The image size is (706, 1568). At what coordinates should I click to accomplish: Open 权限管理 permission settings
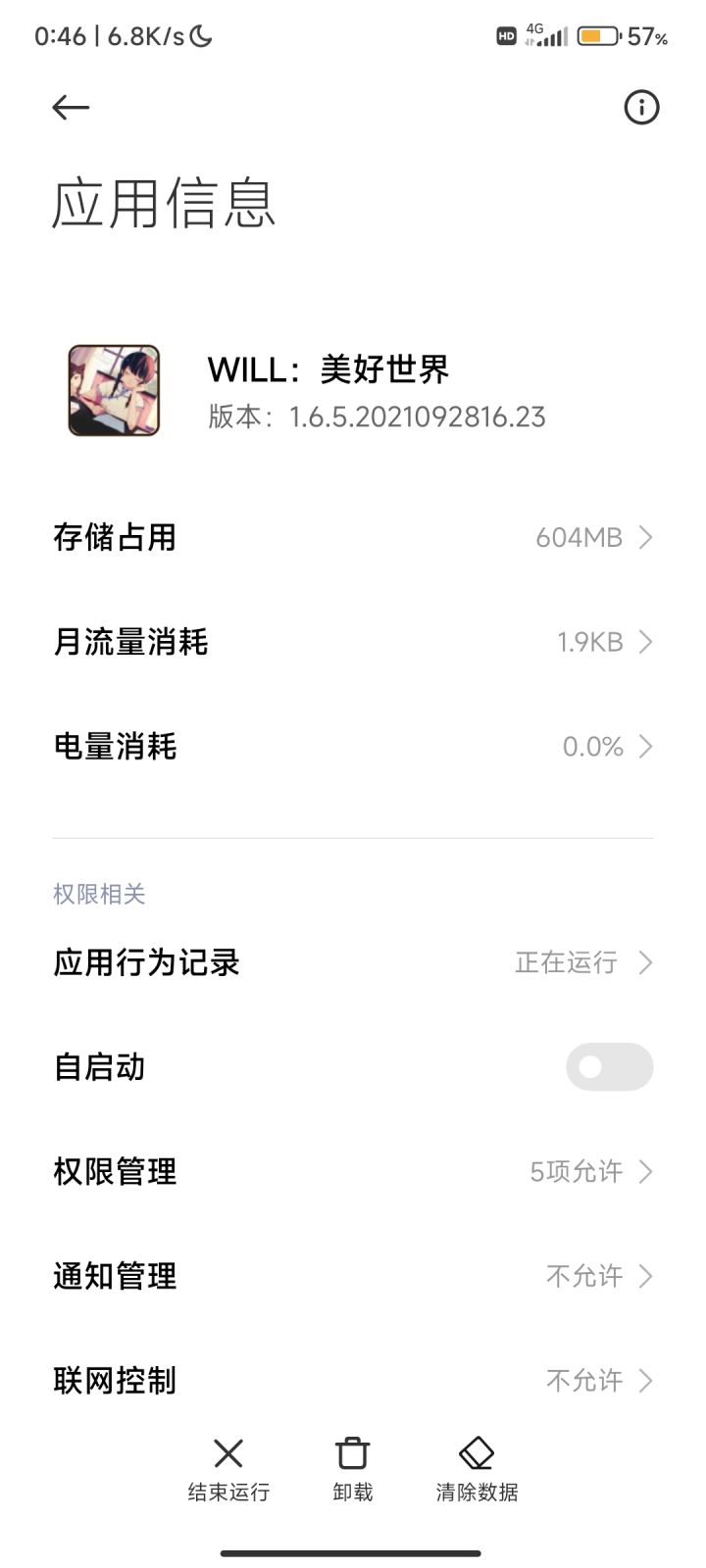click(x=353, y=1171)
